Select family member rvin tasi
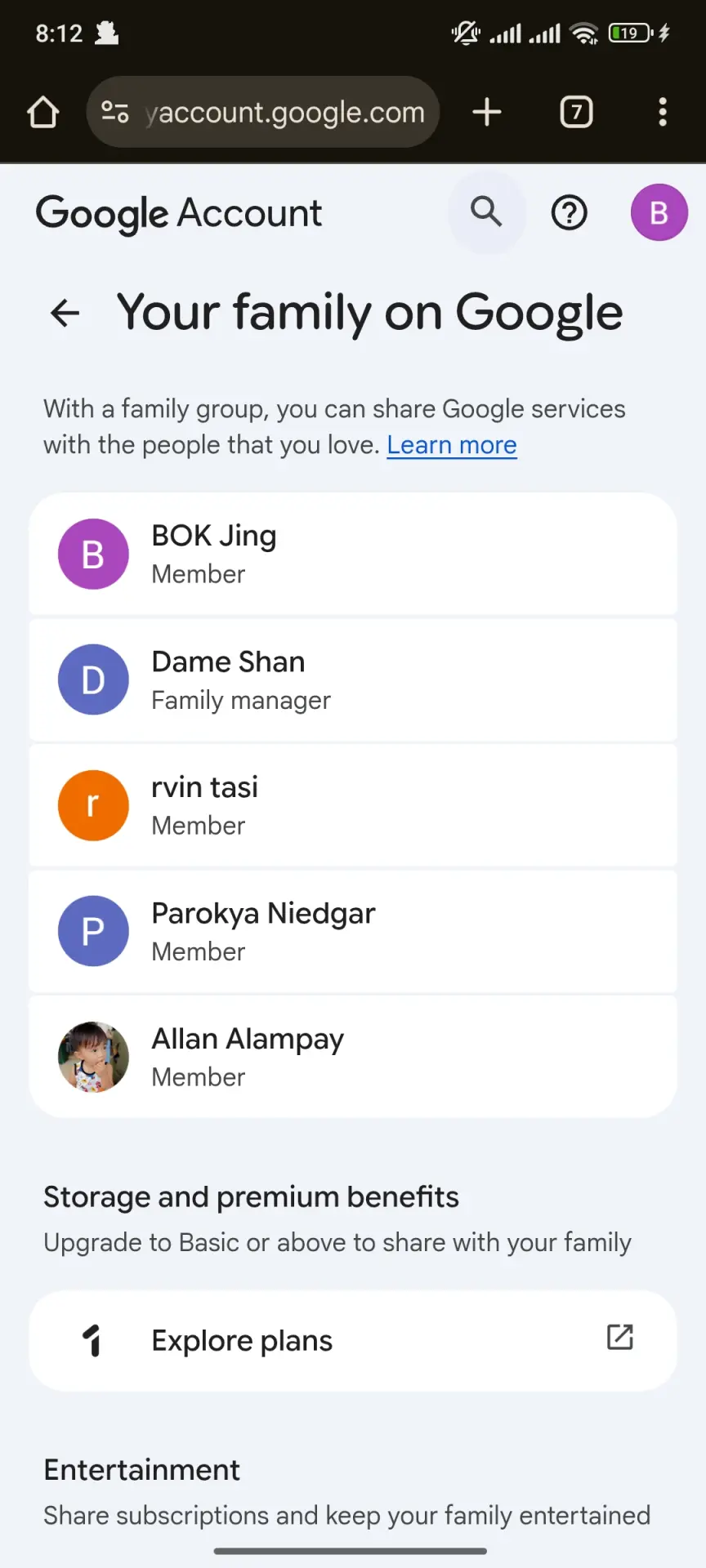 (x=353, y=805)
